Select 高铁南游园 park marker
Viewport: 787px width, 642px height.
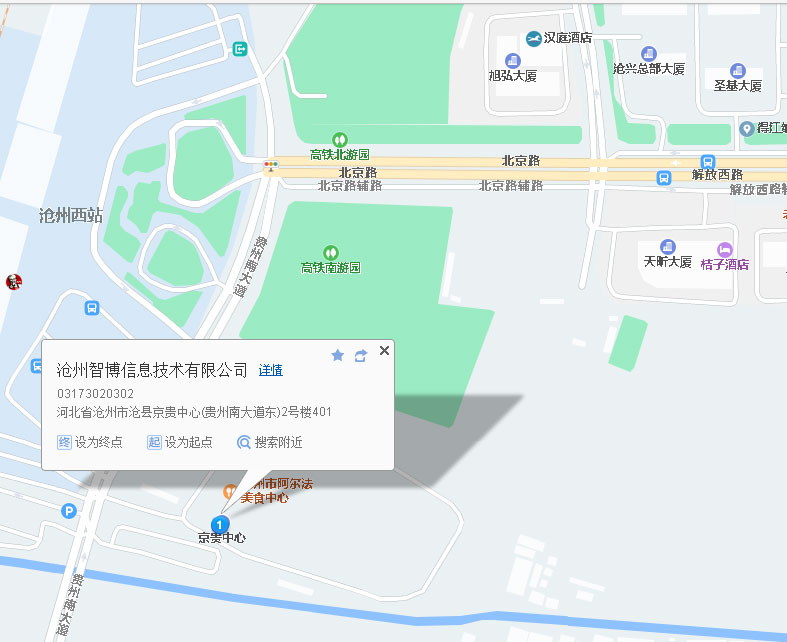pos(331,253)
